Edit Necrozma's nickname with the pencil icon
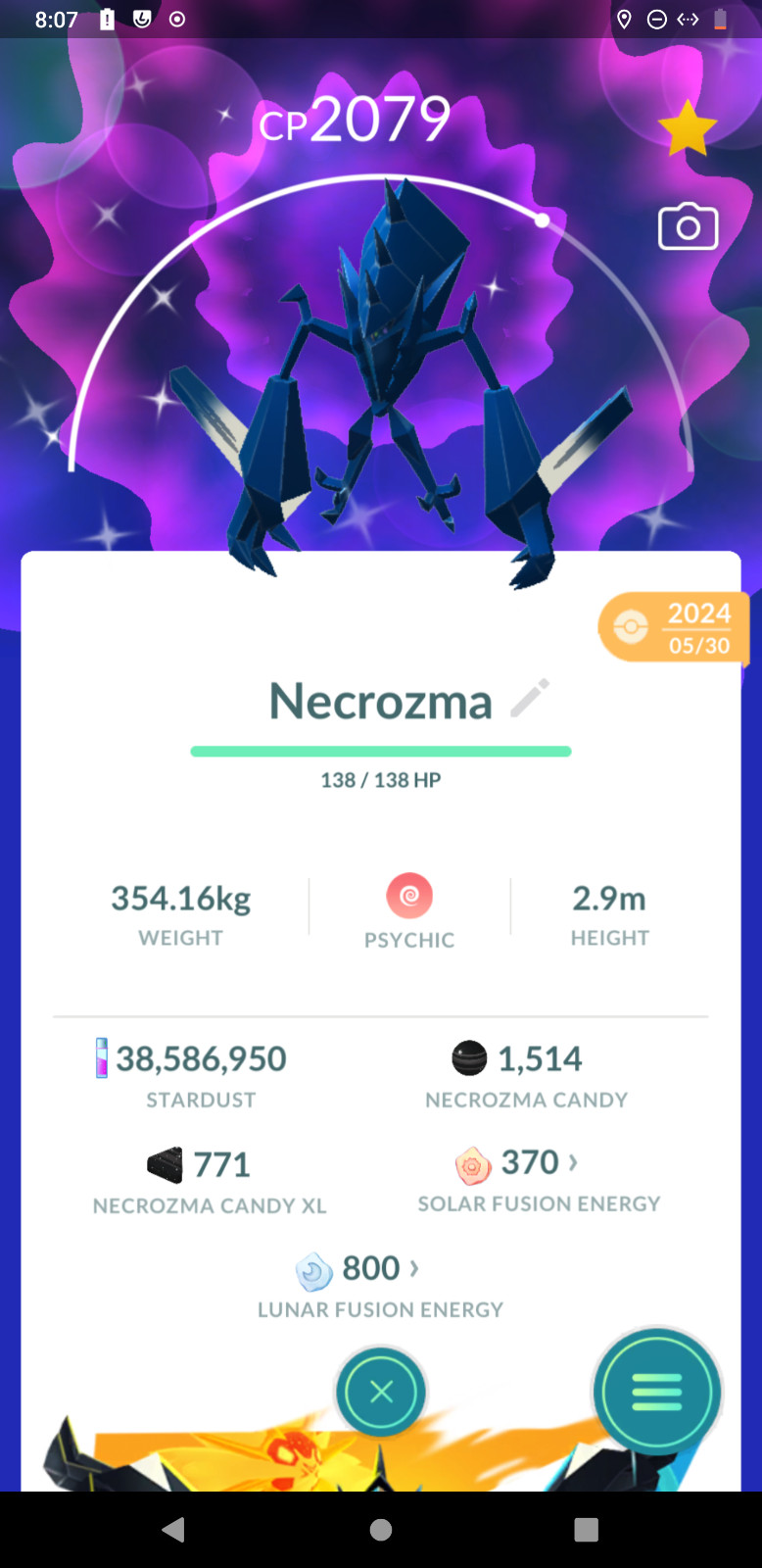The image size is (762, 1568). click(530, 698)
